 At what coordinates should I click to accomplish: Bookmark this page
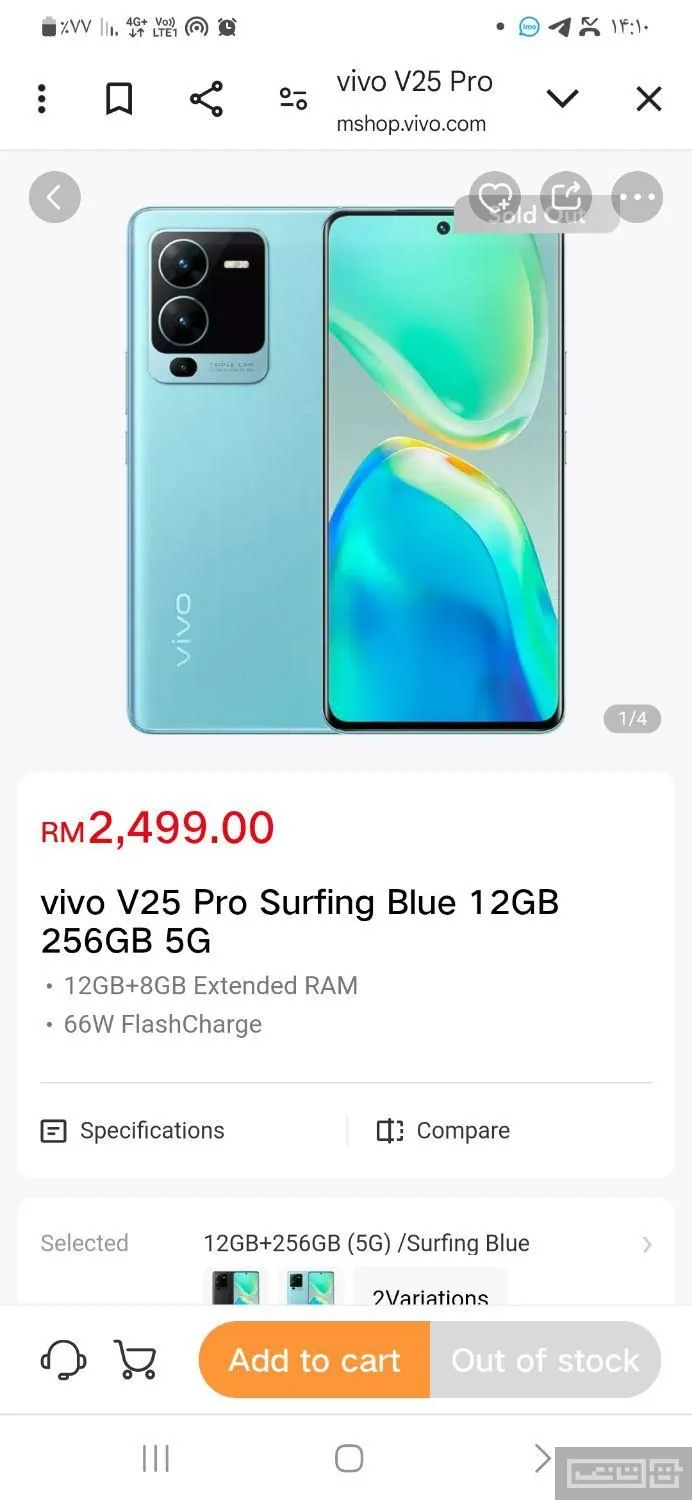pos(119,99)
